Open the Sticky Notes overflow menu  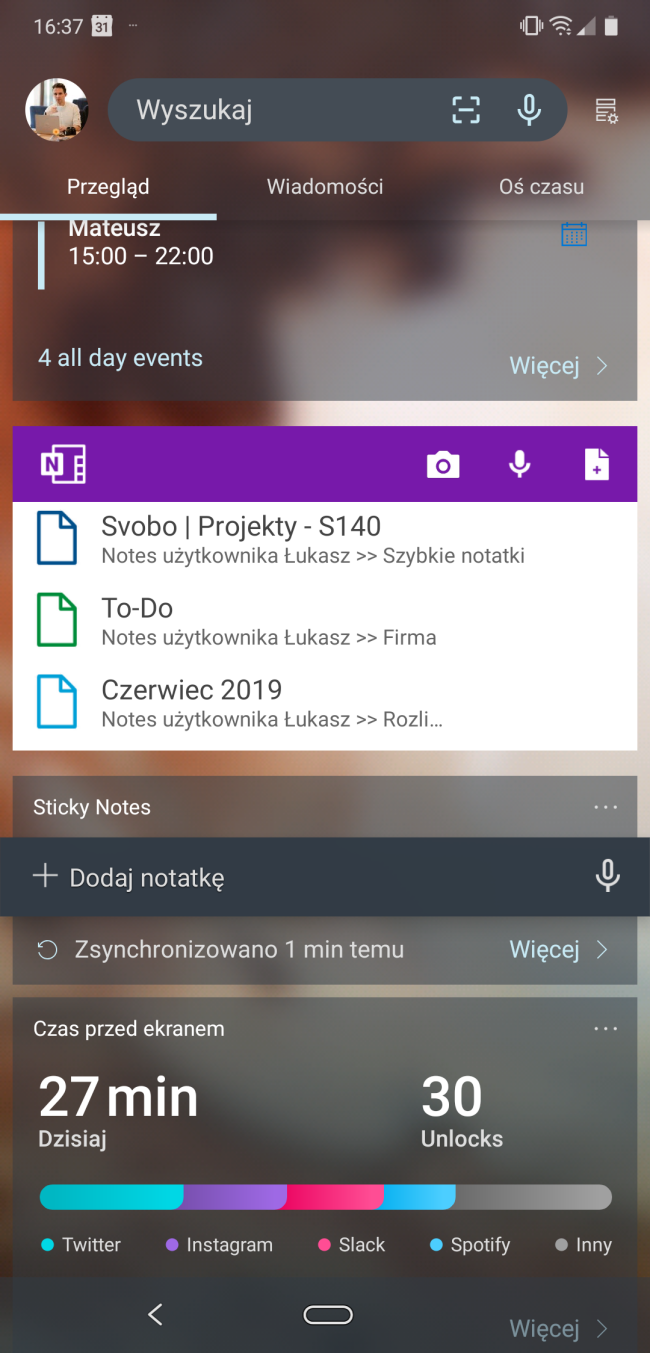click(605, 807)
